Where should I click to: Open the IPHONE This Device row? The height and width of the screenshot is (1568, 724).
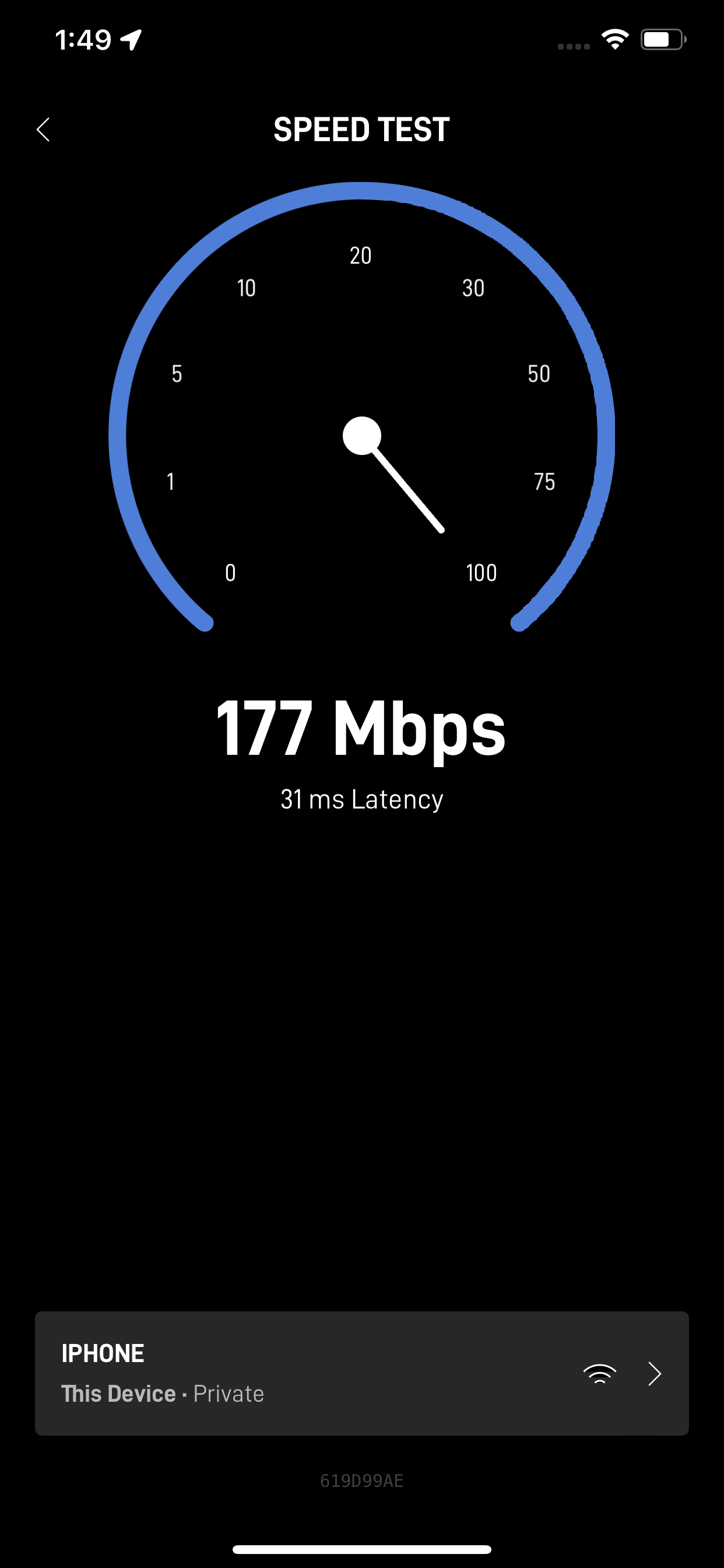(361, 1373)
